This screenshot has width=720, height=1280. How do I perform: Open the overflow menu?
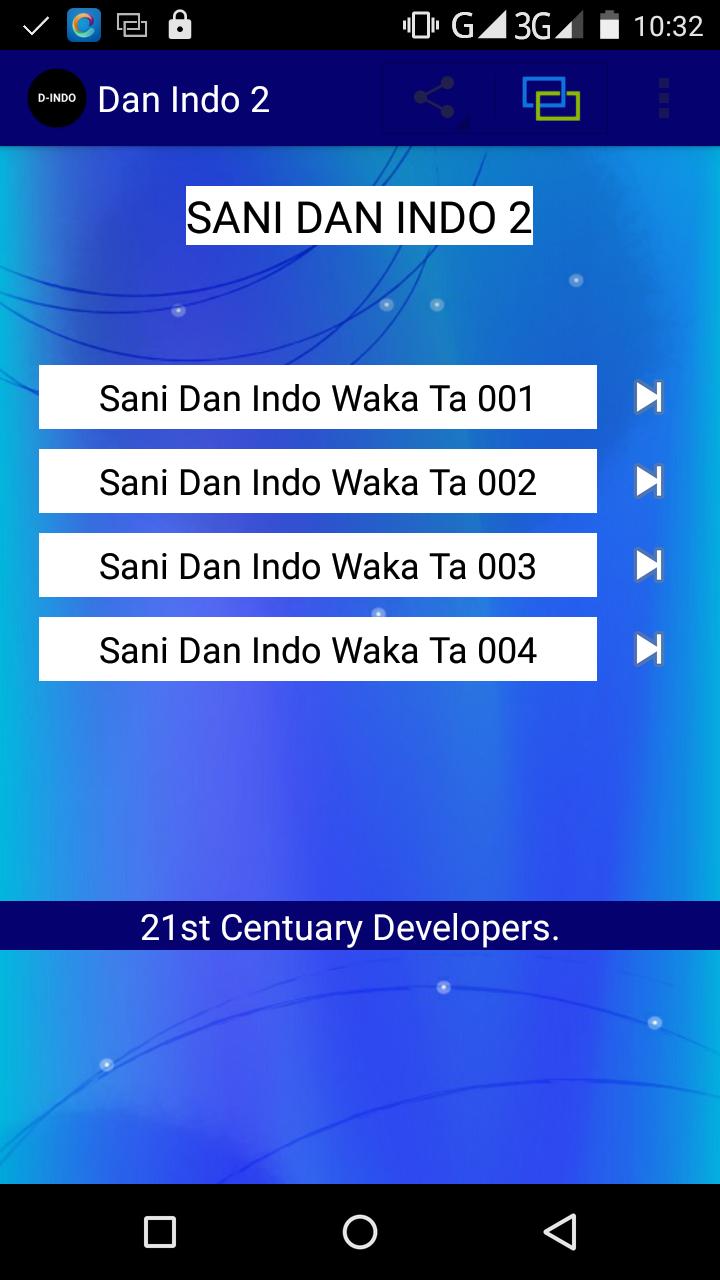[664, 99]
